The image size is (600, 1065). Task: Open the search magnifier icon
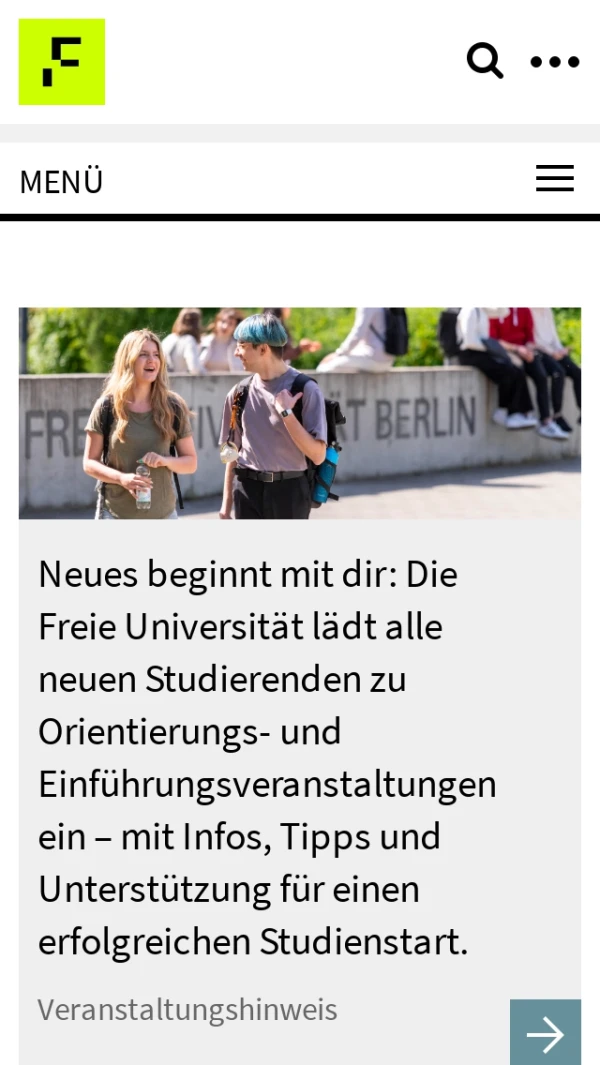[485, 61]
